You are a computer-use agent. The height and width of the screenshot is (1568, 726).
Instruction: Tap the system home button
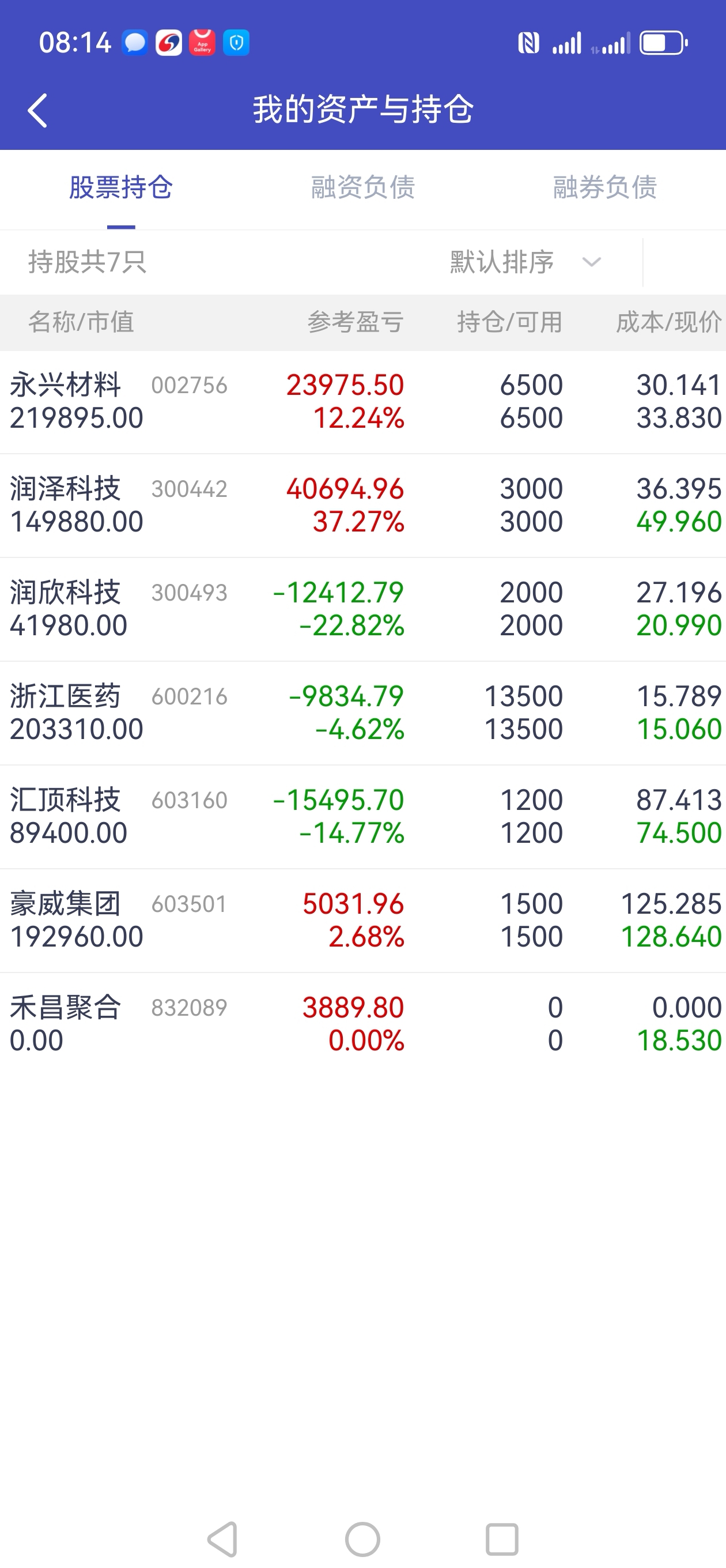click(362, 1539)
